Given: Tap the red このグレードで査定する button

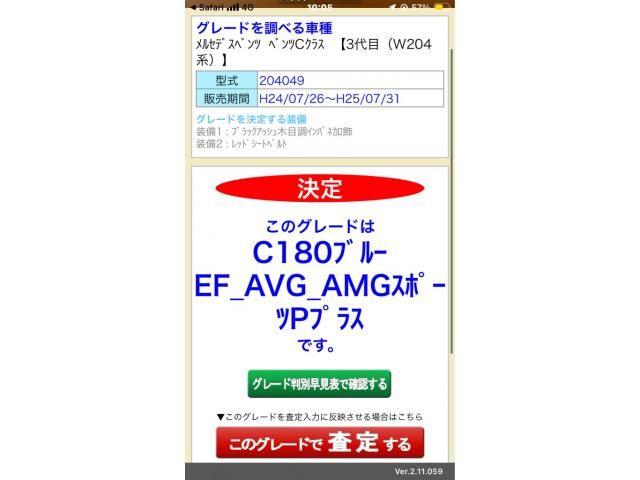Looking at the screenshot, I should pyautogui.click(x=320, y=443).
